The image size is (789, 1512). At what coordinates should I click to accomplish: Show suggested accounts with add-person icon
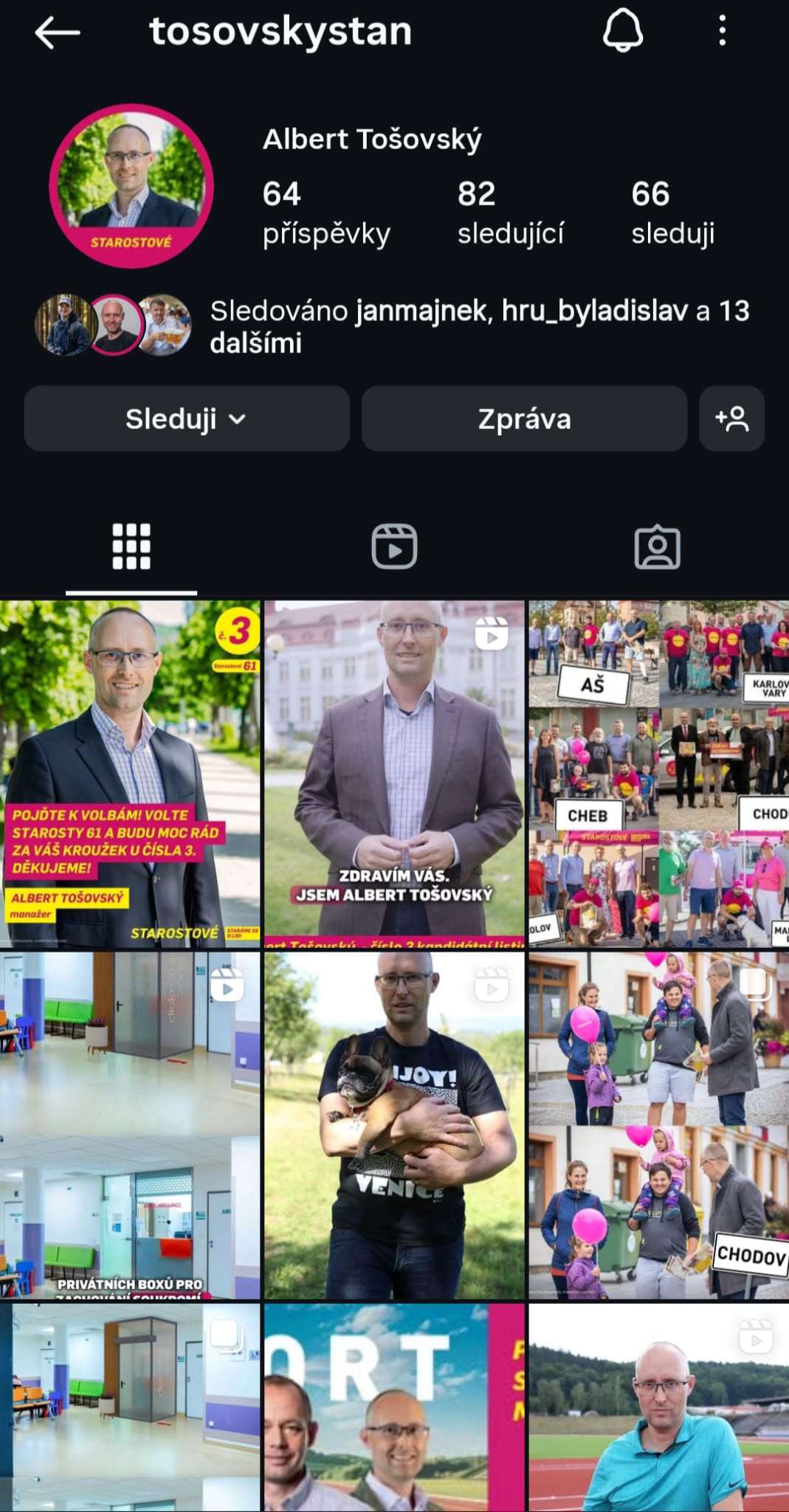[731, 419]
